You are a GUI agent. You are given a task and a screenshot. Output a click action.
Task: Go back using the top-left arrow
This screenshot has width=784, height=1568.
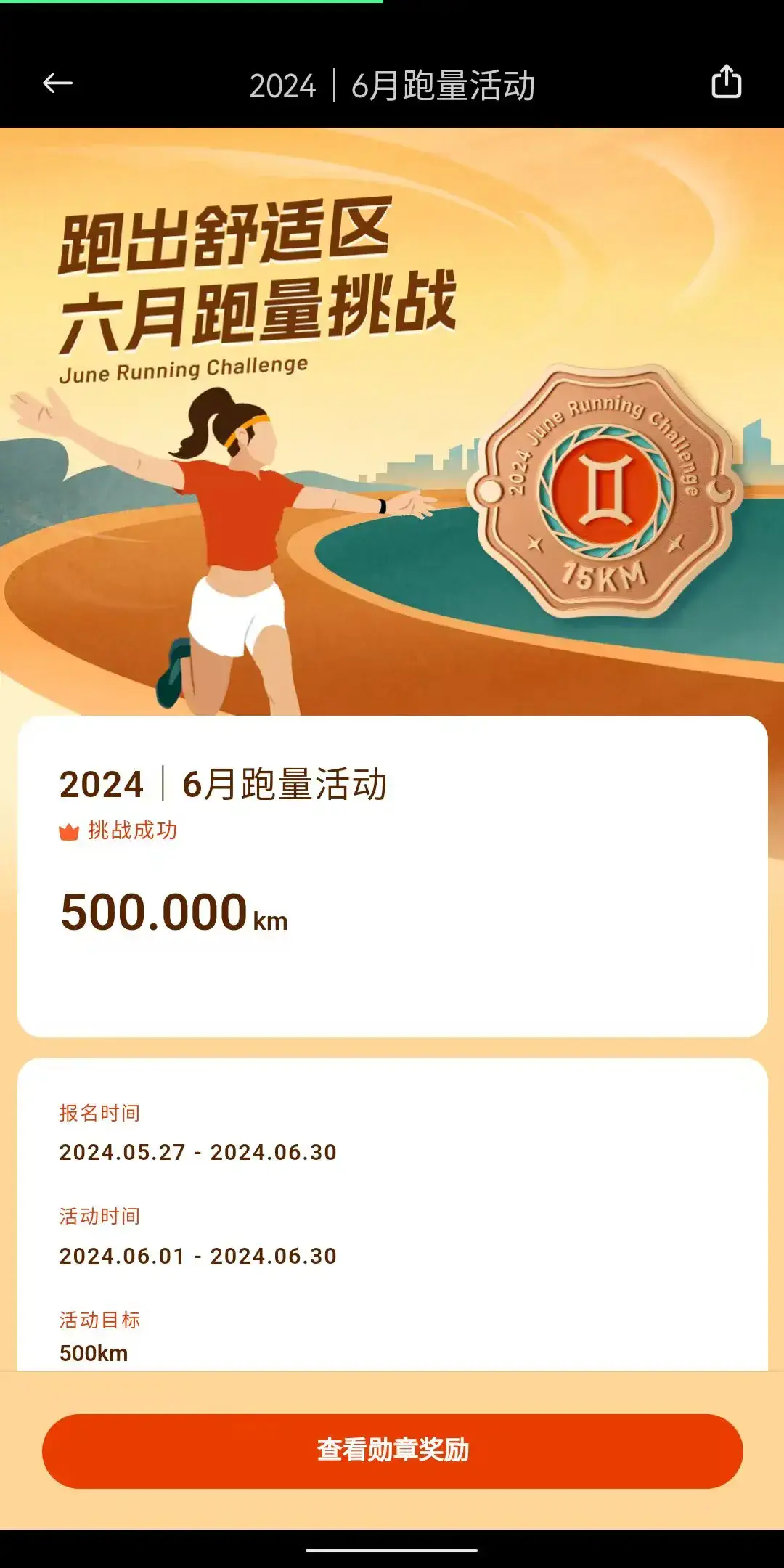click(57, 83)
